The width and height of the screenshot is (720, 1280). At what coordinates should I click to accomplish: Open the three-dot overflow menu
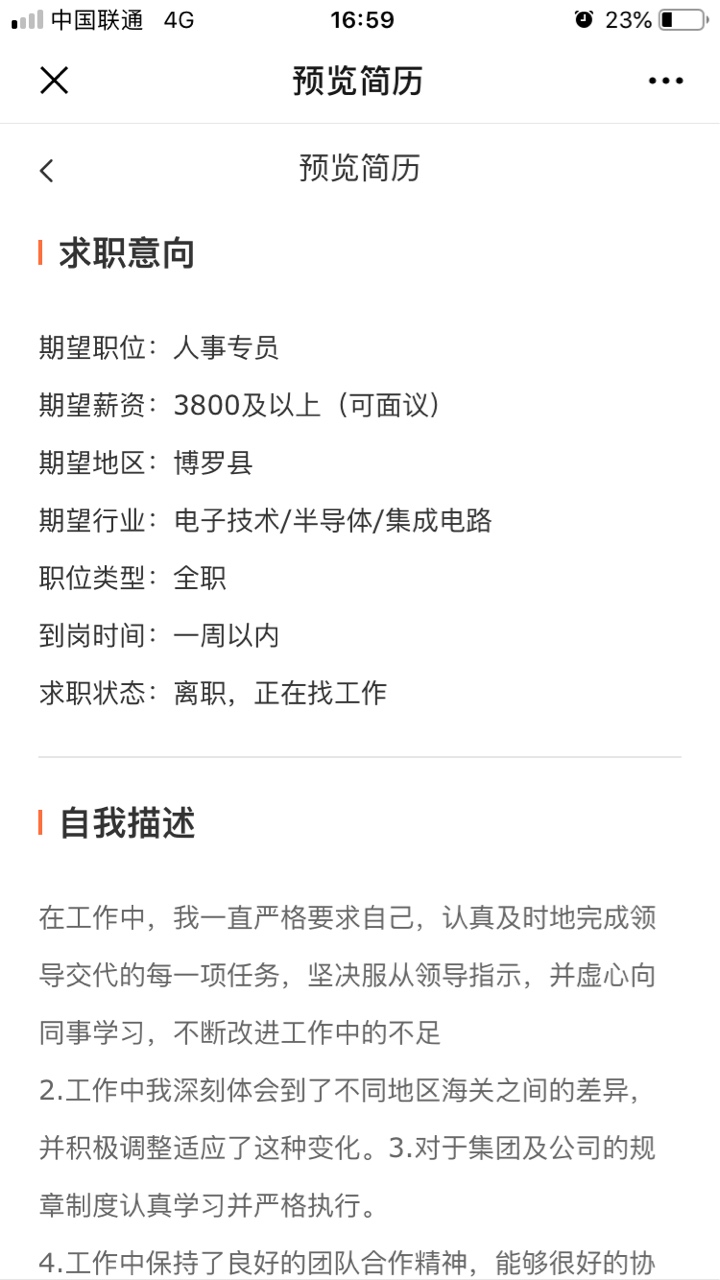coord(665,81)
